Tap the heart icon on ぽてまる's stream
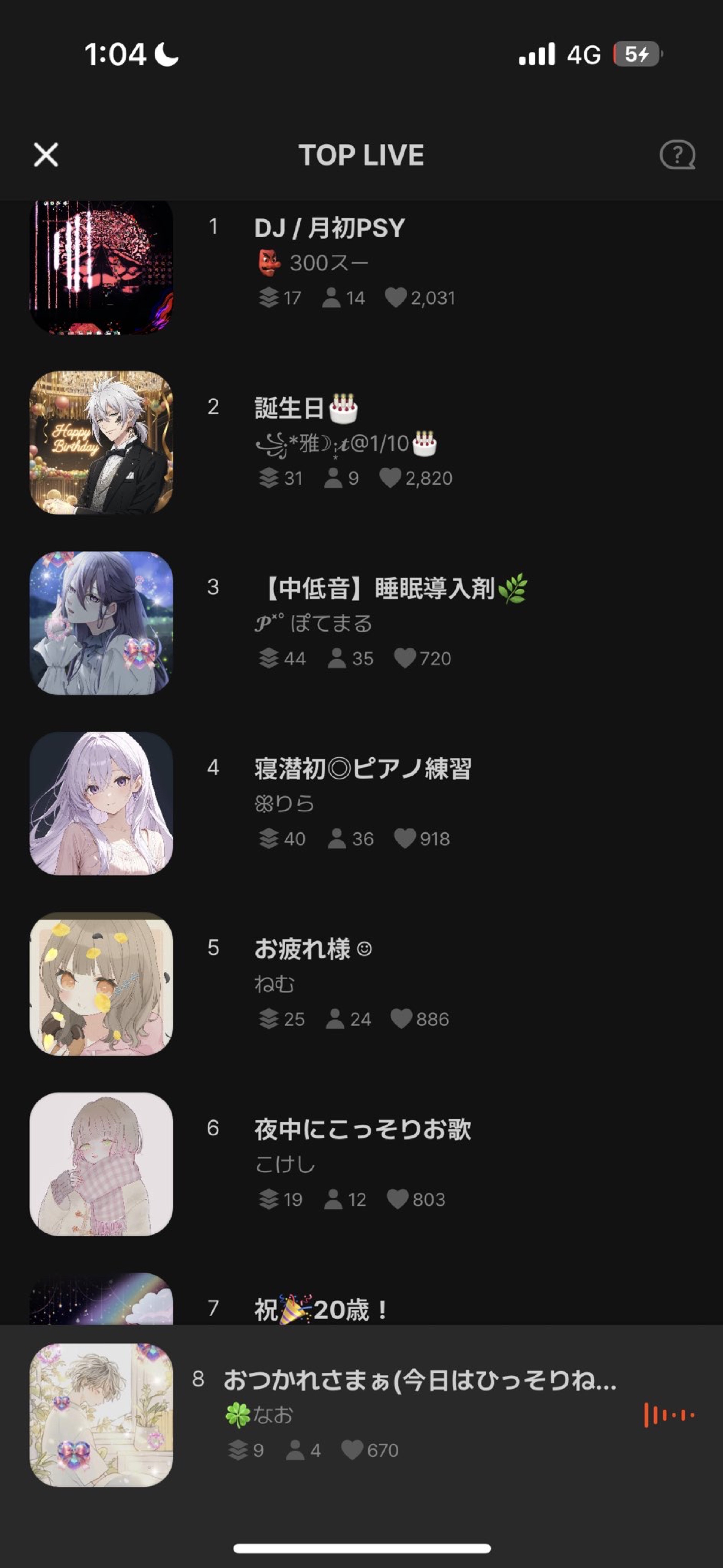The height and width of the screenshot is (1568, 723). point(404,658)
